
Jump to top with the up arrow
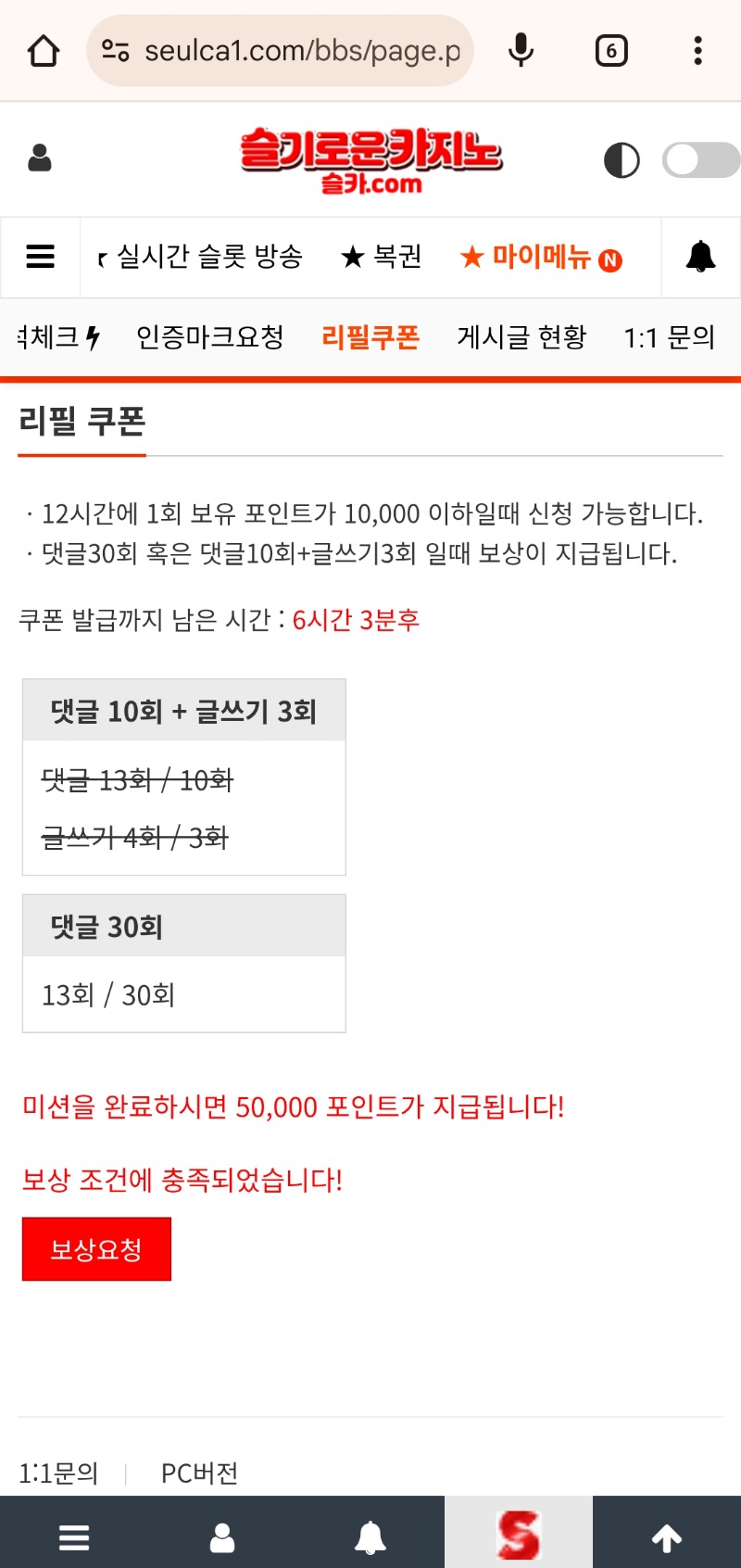click(x=667, y=1537)
